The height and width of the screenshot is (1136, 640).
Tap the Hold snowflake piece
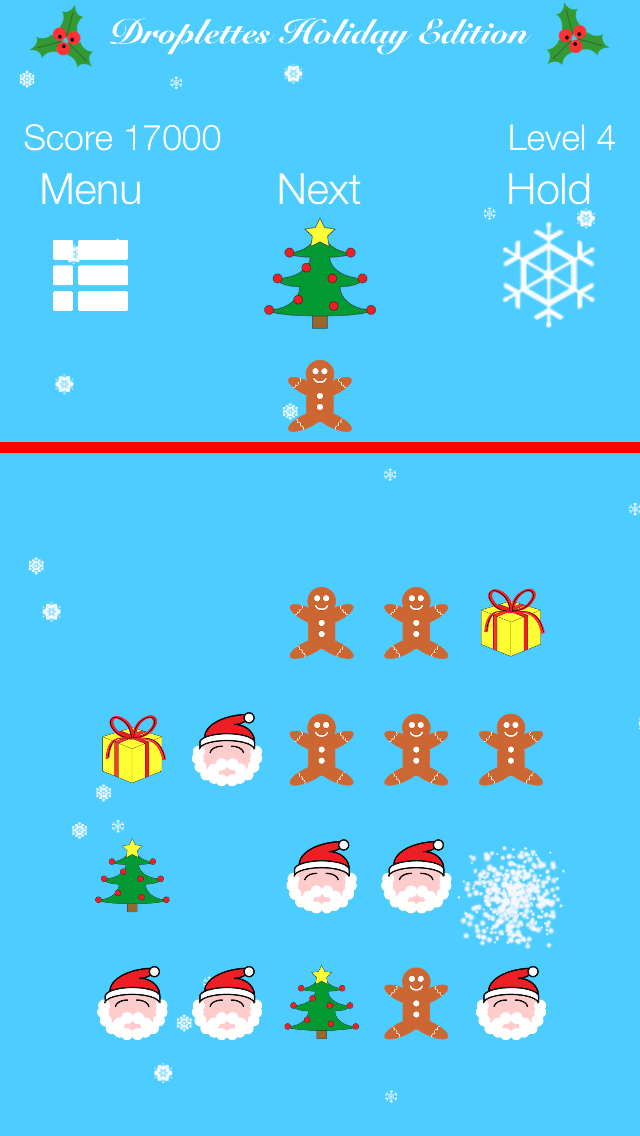tap(548, 274)
